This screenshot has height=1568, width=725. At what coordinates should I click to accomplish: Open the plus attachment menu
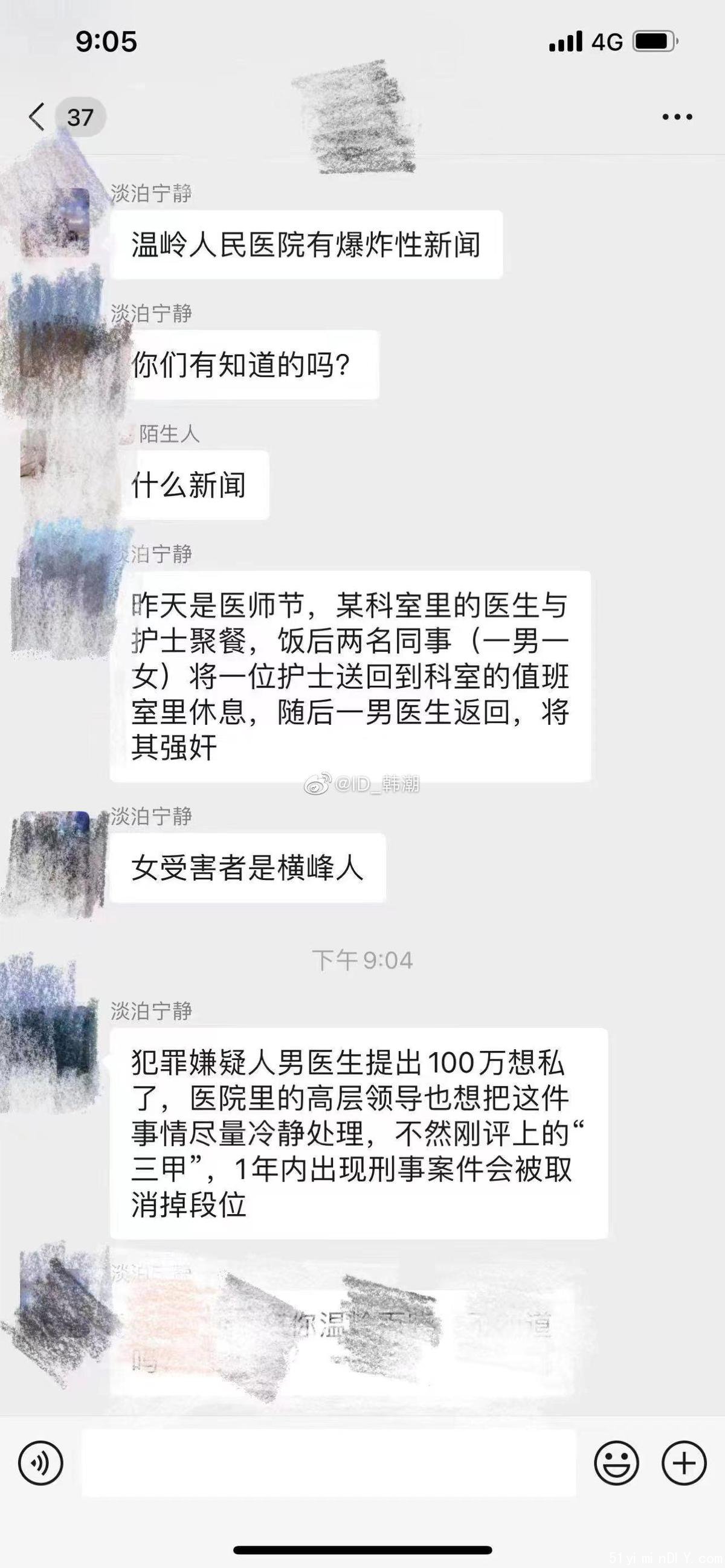(x=683, y=1463)
